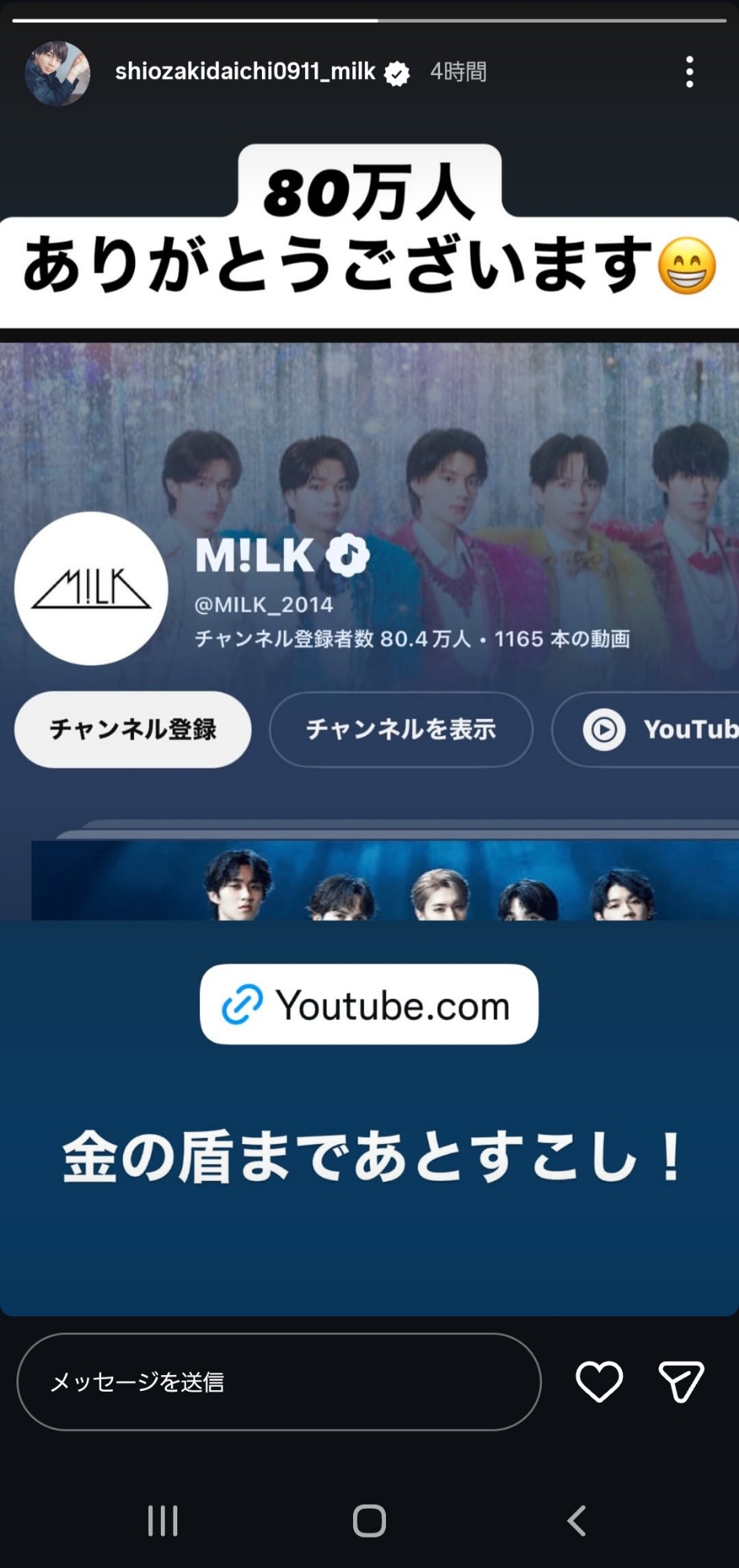Open the story's three-dot options menu

(x=689, y=72)
